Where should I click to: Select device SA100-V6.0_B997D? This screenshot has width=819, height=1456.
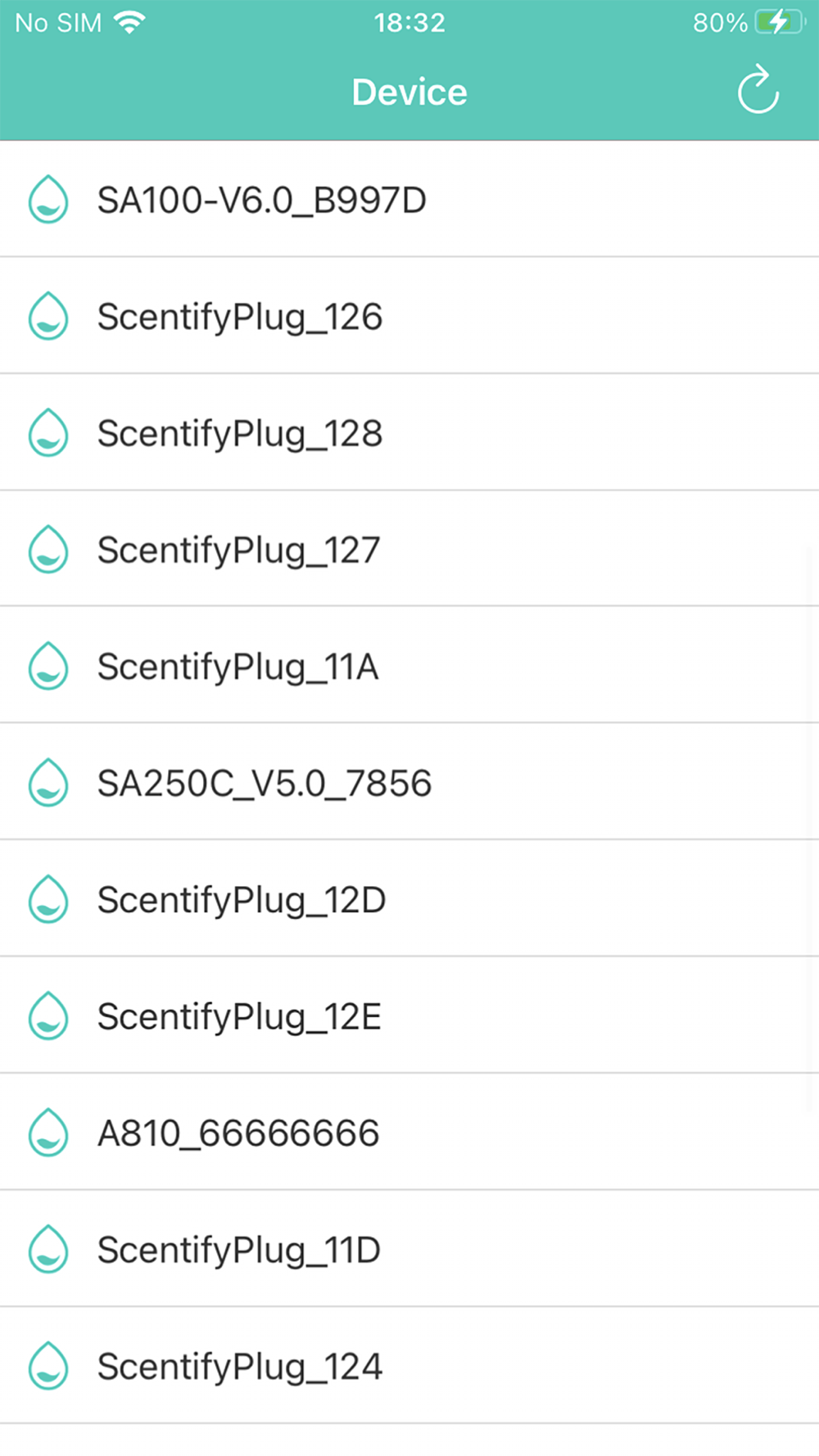(x=409, y=199)
